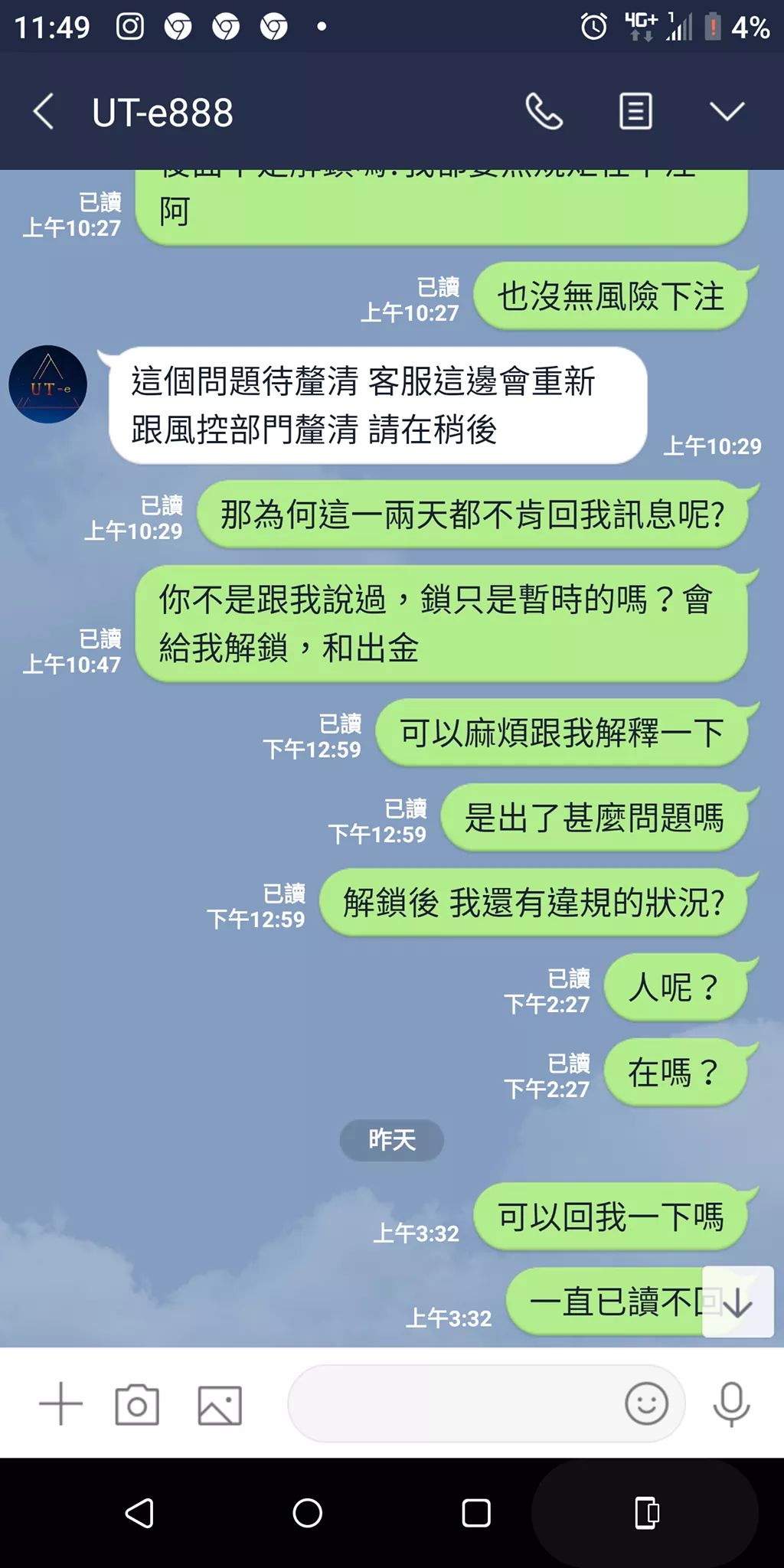The image size is (784, 1568).
Task: Open the chat notes icon
Action: pos(635,112)
